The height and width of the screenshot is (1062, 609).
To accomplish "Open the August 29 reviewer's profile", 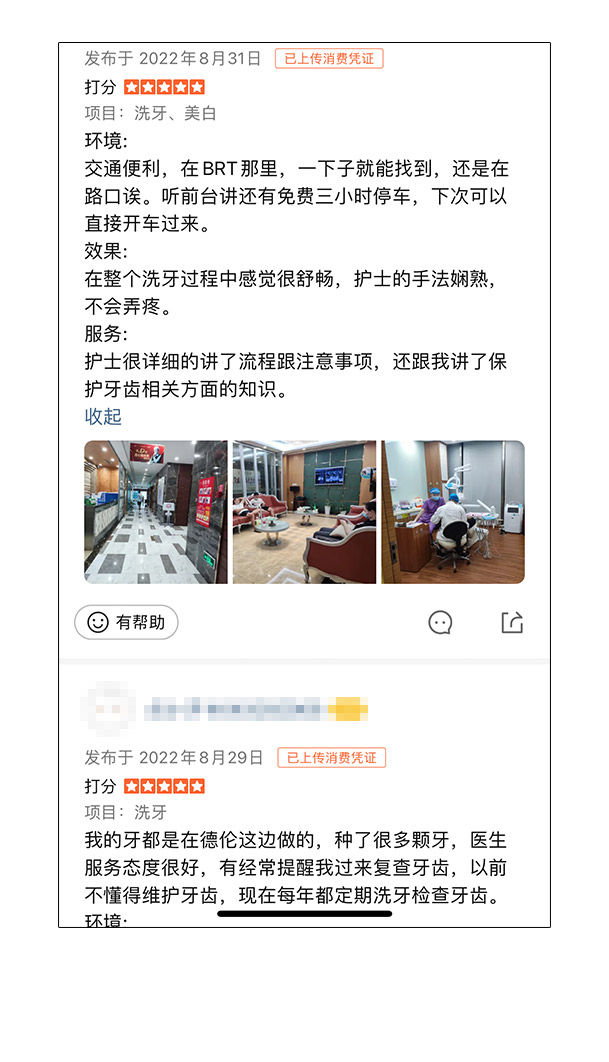I will [x=108, y=709].
